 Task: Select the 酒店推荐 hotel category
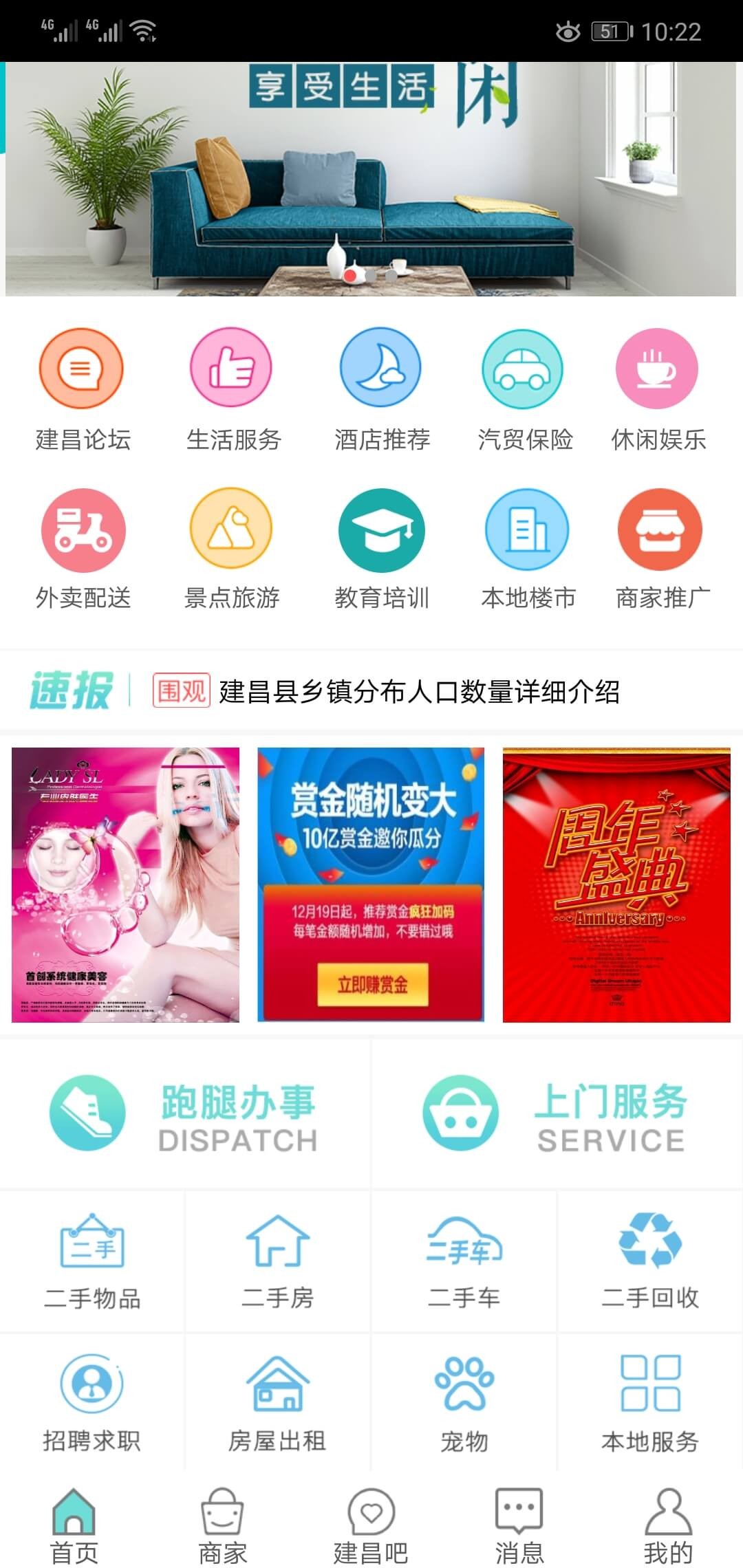(x=382, y=390)
